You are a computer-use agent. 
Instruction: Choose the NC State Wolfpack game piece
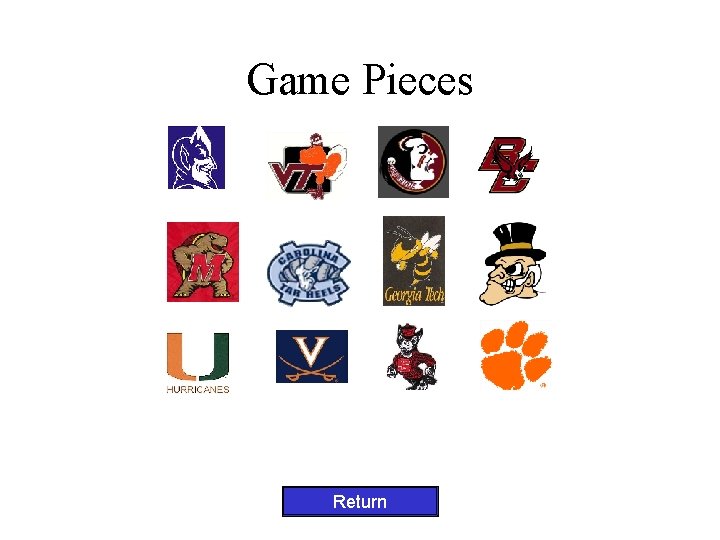click(411, 356)
